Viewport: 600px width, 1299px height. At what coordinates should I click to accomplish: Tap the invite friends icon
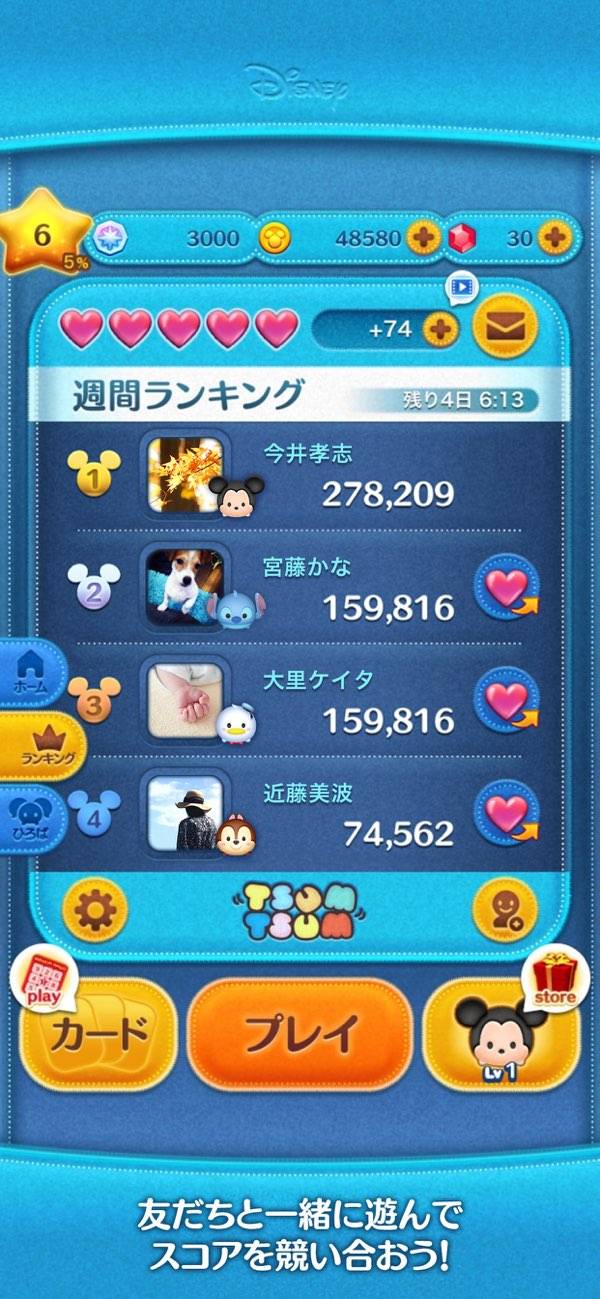(504, 908)
